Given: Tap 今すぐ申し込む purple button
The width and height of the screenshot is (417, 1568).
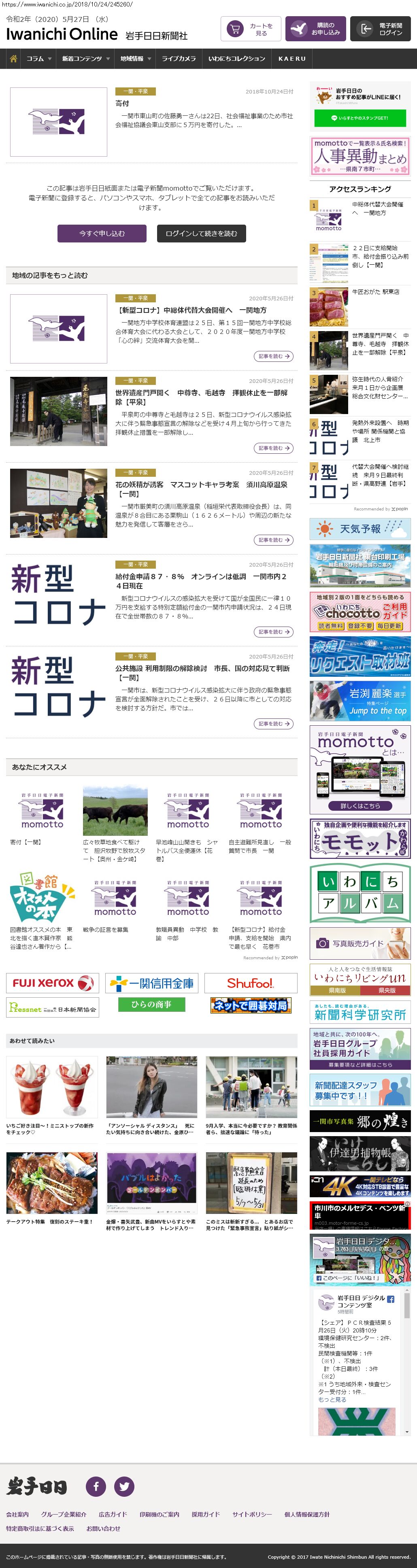Looking at the screenshot, I should pos(102,233).
